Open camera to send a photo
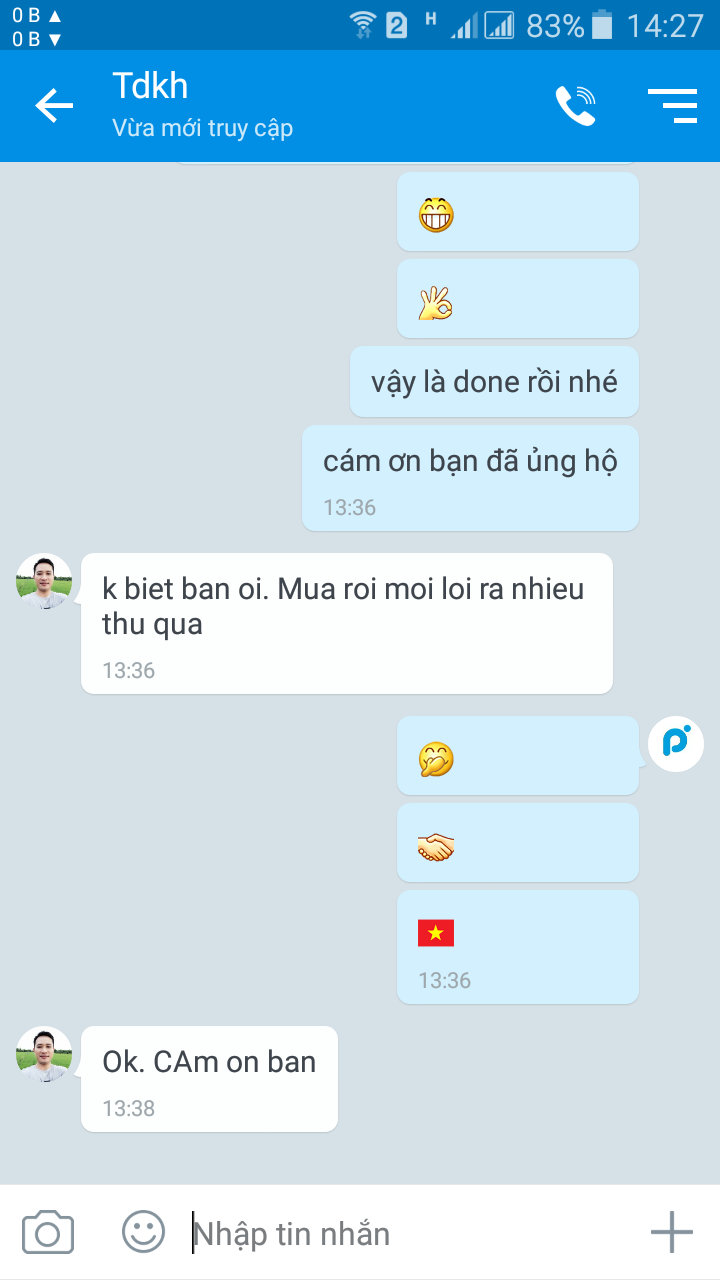The image size is (720, 1280). pyautogui.click(x=48, y=1232)
